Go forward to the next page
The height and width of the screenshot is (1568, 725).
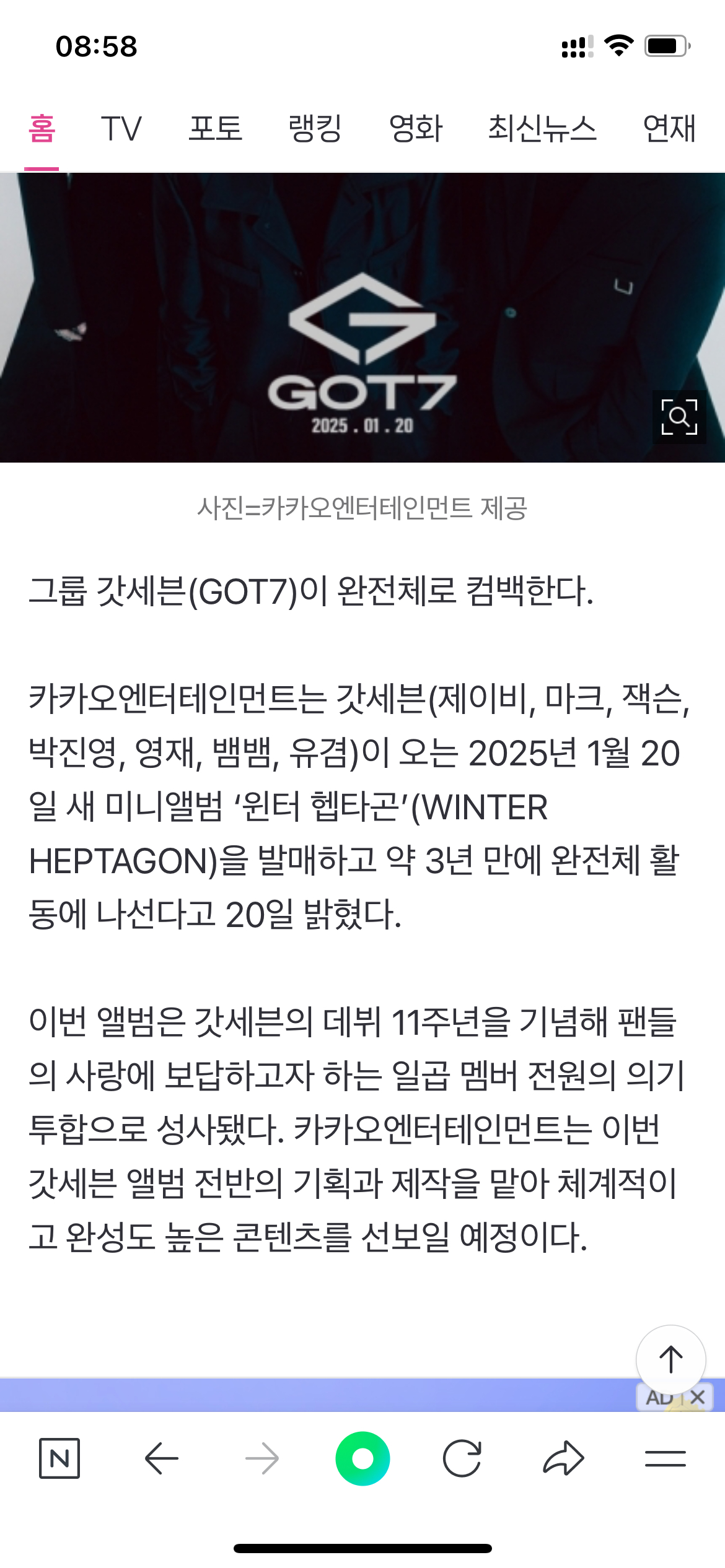coord(262,1458)
